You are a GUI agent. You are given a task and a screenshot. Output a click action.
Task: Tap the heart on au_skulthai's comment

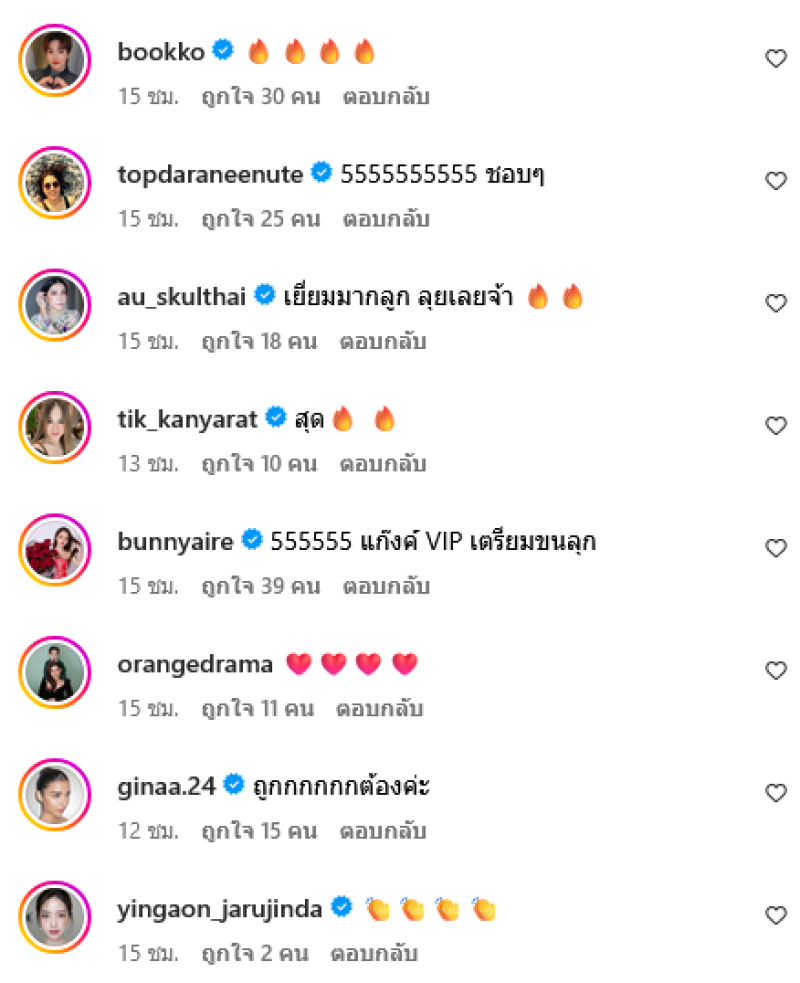pos(776,303)
